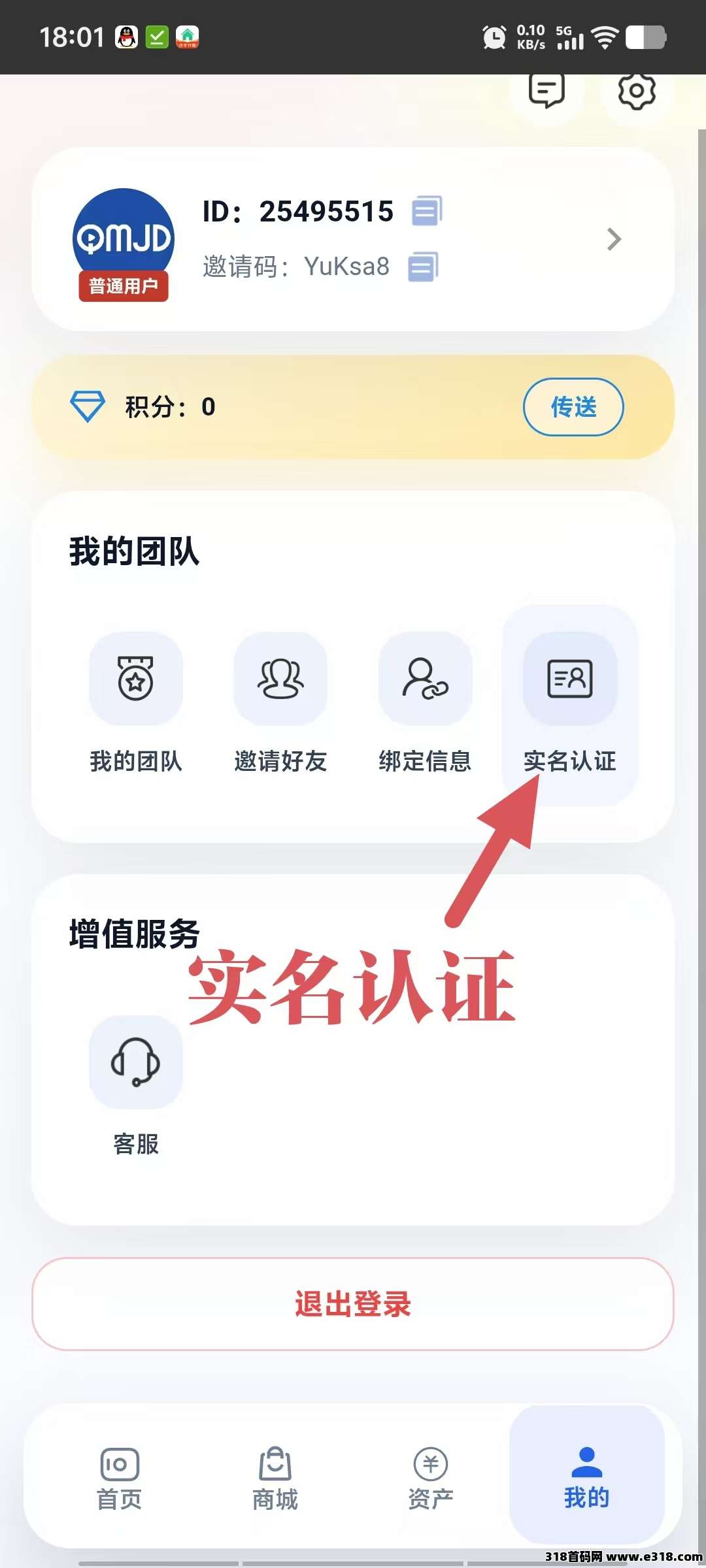Open 我的团队 team icon
This screenshot has height=1568, width=706.
pyautogui.click(x=136, y=679)
